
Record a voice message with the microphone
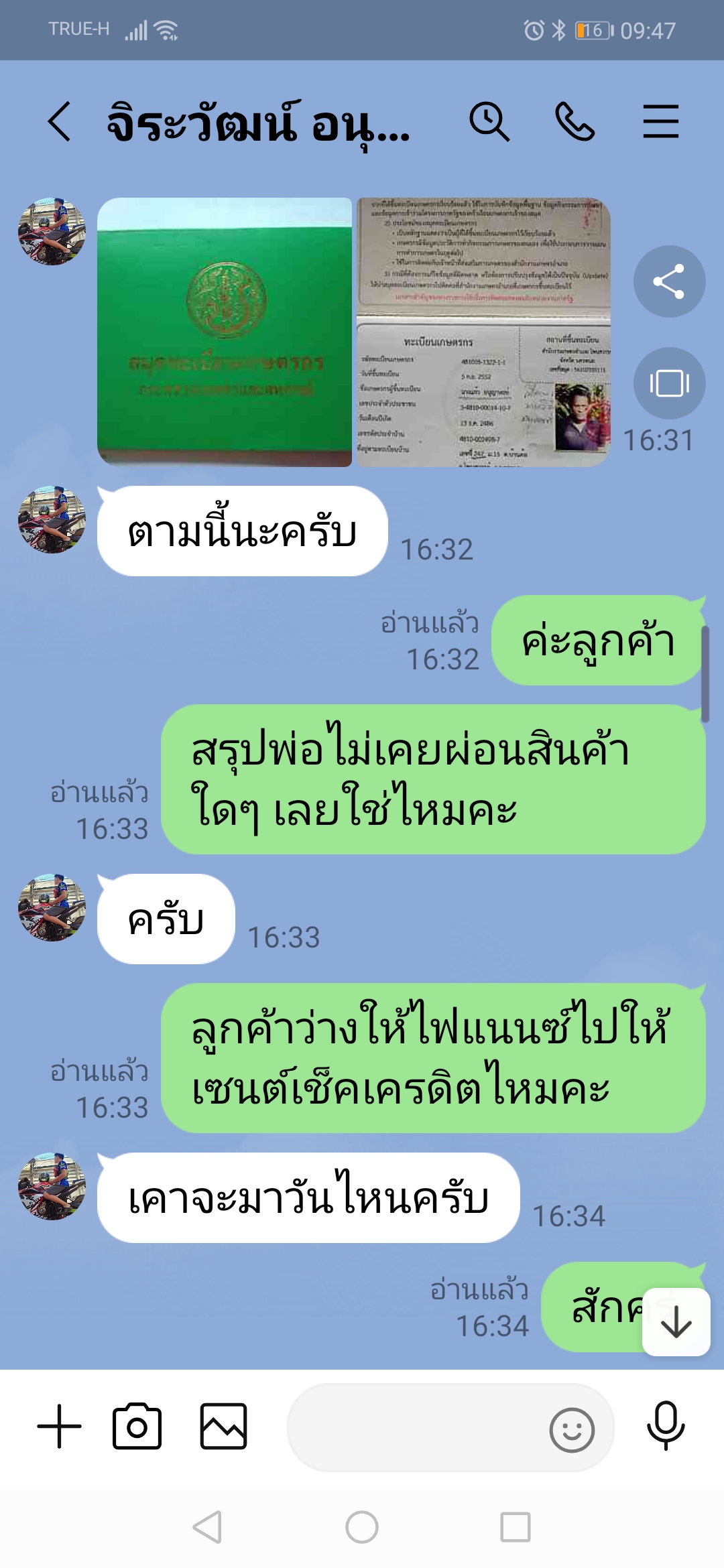click(666, 1425)
